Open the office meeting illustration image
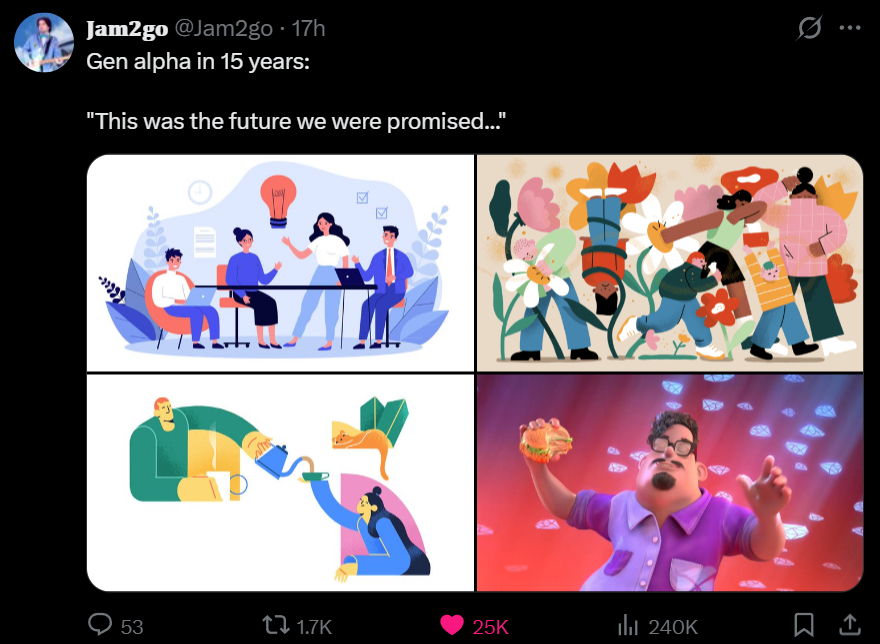880x644 pixels. (280, 263)
